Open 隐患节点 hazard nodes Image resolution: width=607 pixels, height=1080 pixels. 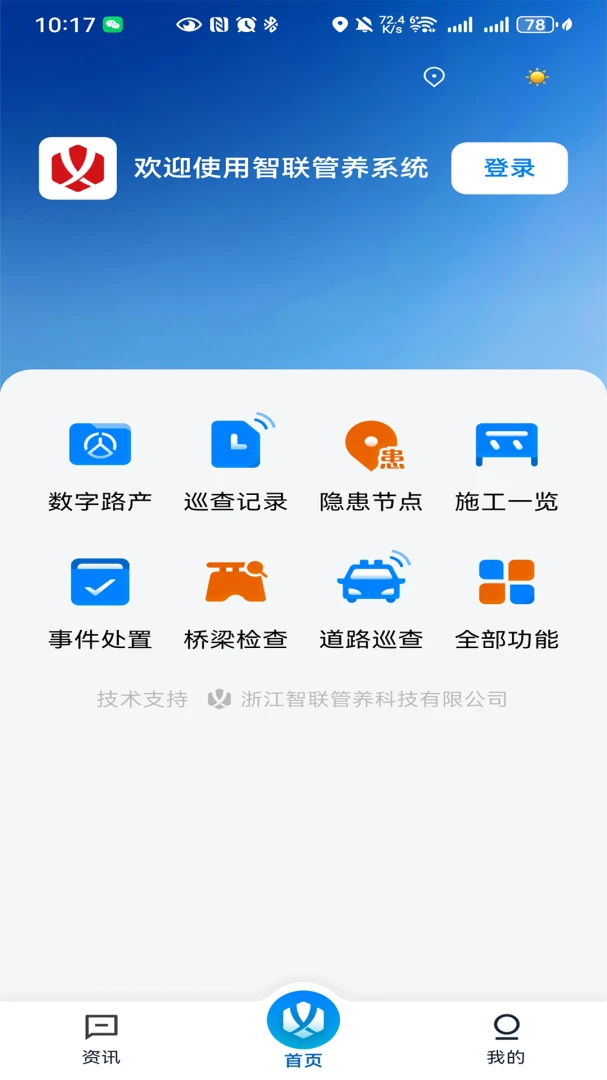(x=371, y=464)
